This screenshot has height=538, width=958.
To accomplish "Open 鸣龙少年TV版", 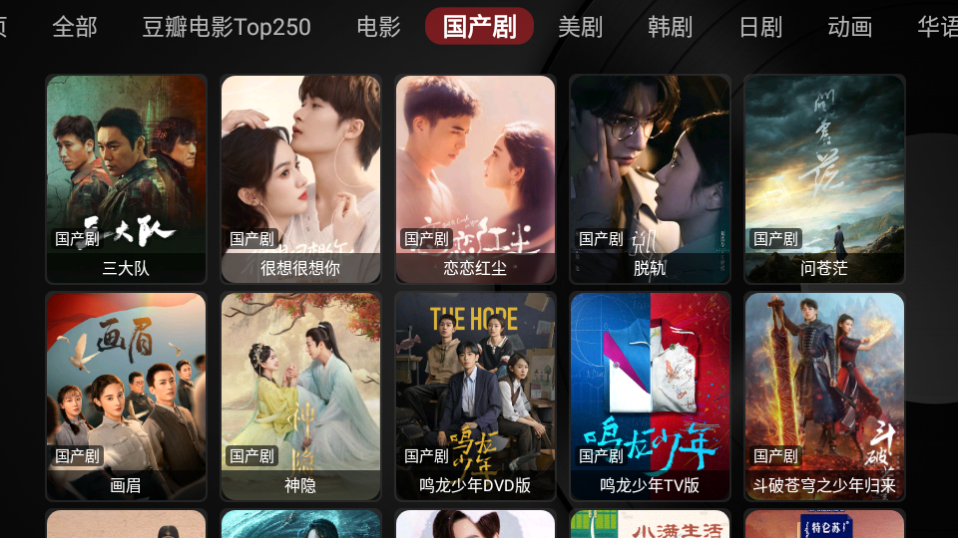I will 650,395.
